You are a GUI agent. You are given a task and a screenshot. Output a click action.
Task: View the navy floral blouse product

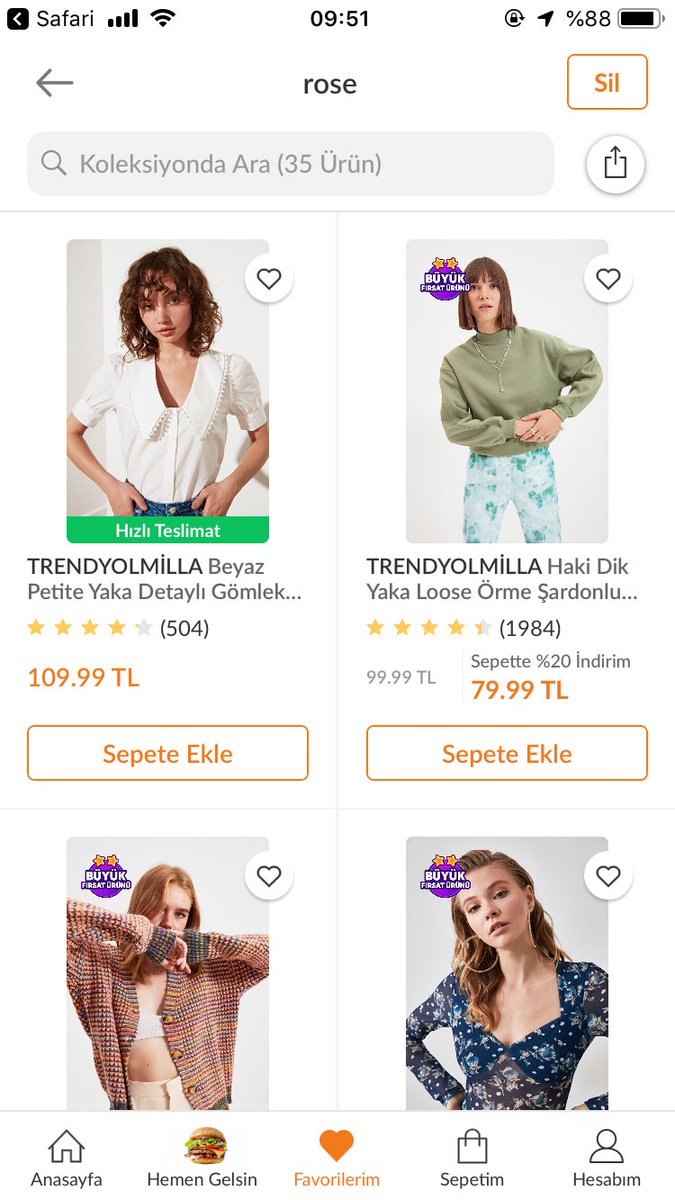[507, 980]
